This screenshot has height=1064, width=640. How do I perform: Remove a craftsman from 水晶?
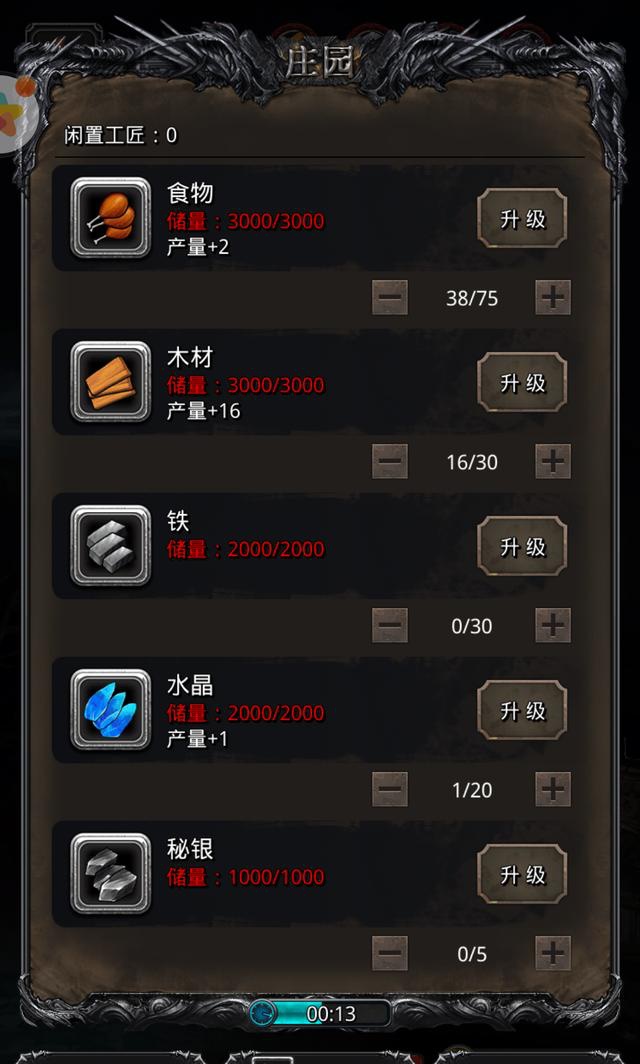click(x=390, y=789)
